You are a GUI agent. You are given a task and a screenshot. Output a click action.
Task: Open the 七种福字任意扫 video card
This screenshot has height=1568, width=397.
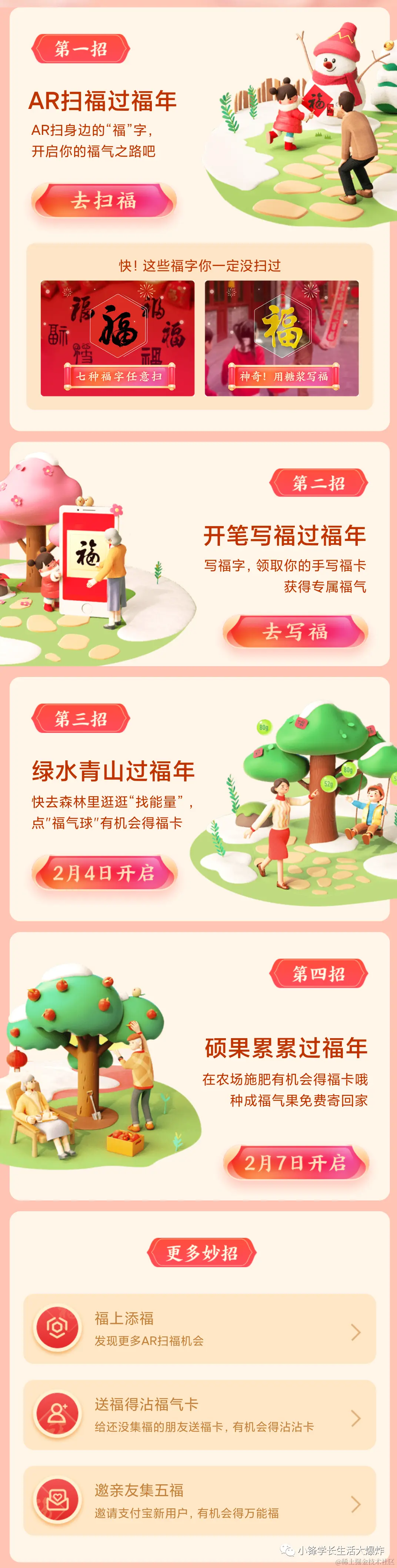[117, 338]
